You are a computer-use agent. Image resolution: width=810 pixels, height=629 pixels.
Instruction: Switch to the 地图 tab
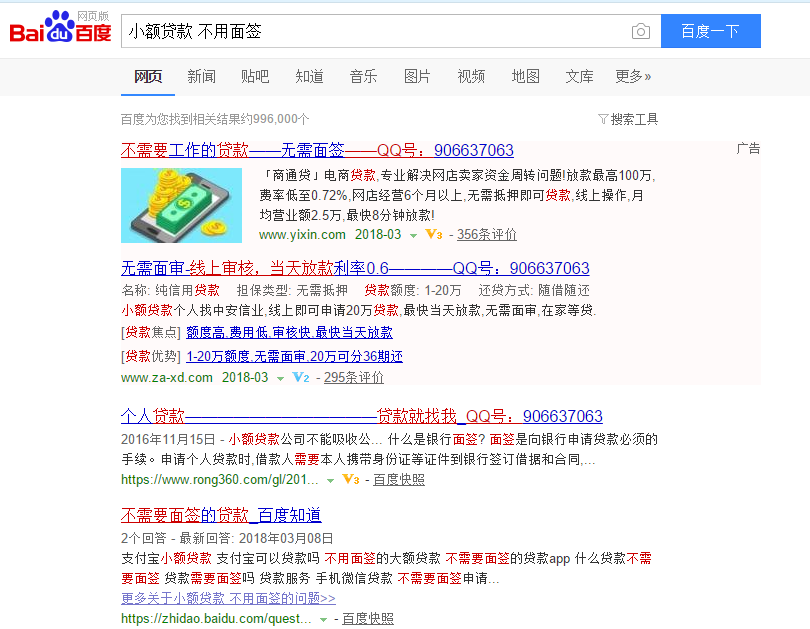[525, 76]
